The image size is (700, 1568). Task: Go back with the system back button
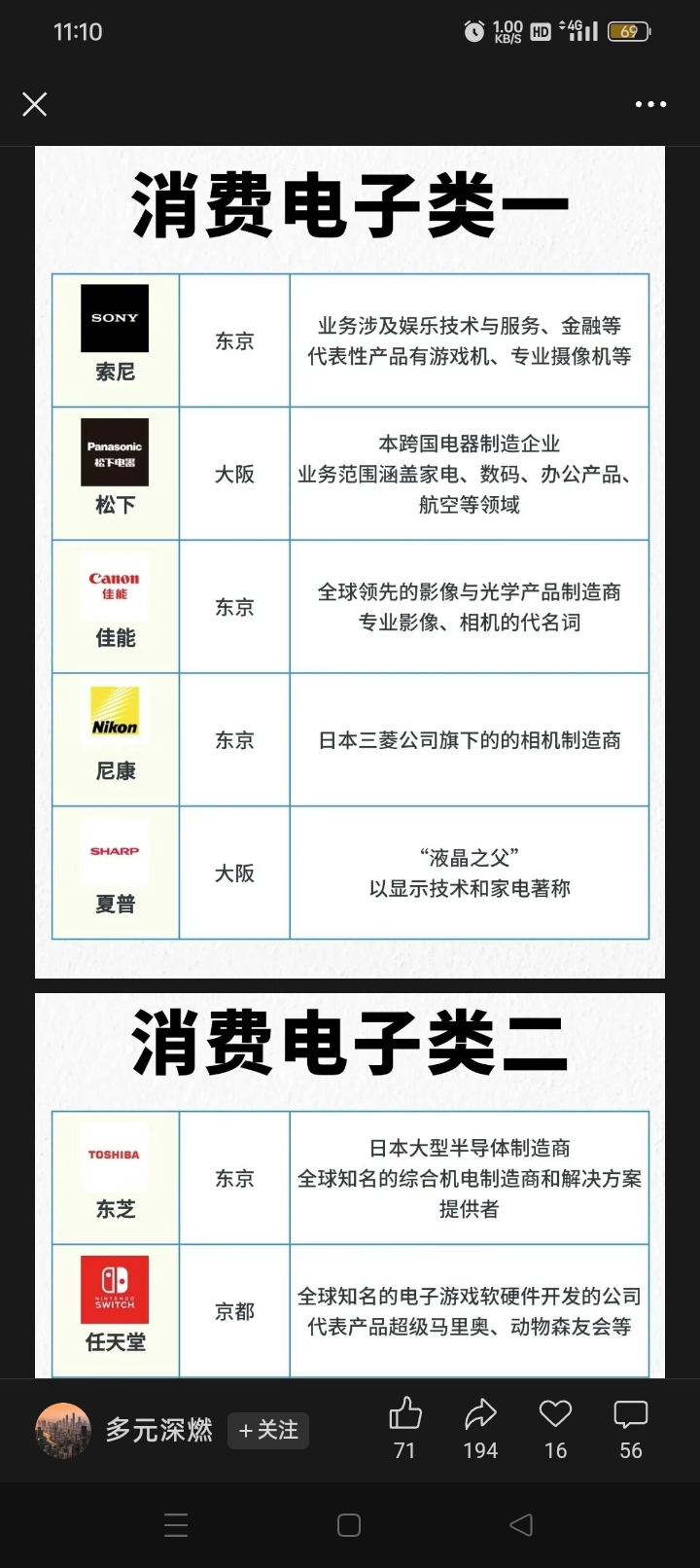point(521,1524)
